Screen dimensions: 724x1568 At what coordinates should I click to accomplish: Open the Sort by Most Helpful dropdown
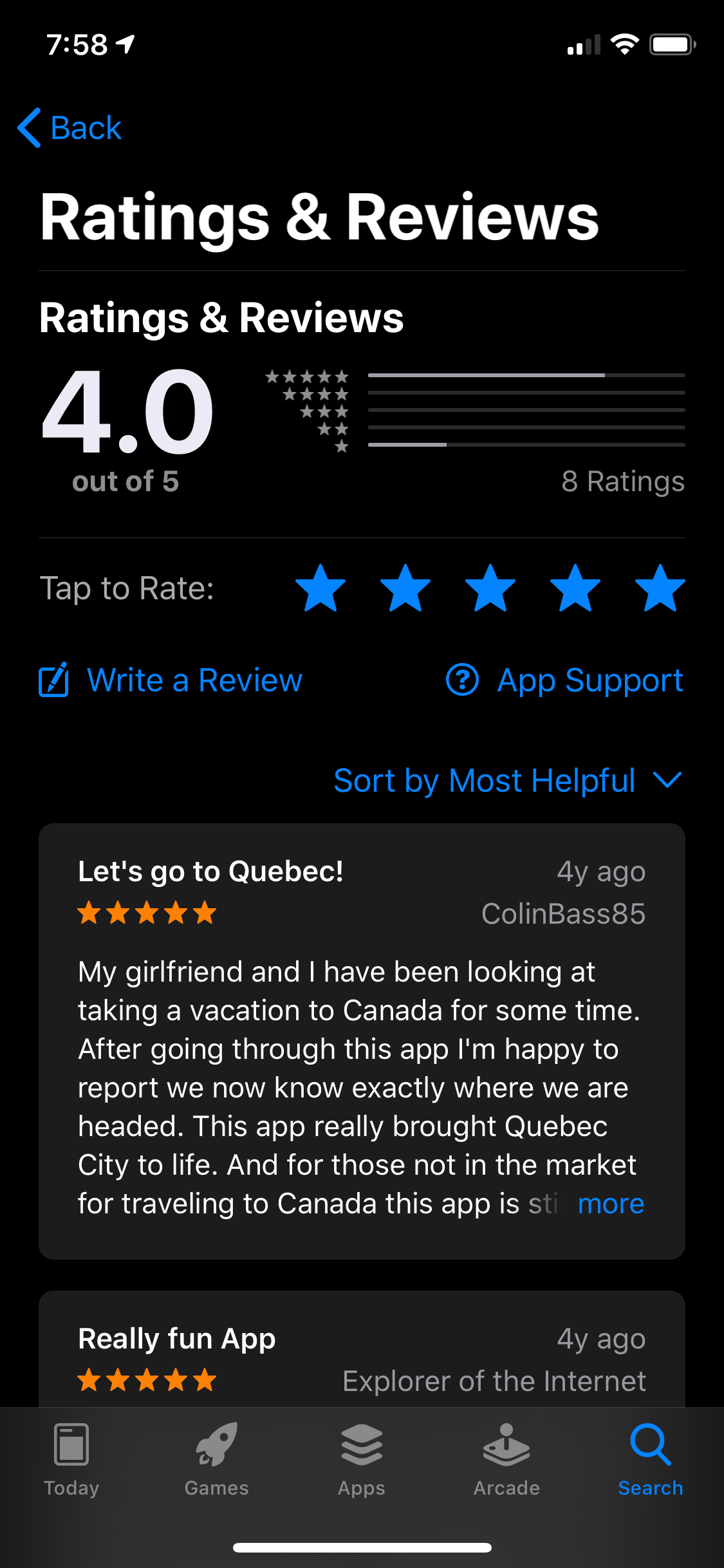[x=508, y=781]
